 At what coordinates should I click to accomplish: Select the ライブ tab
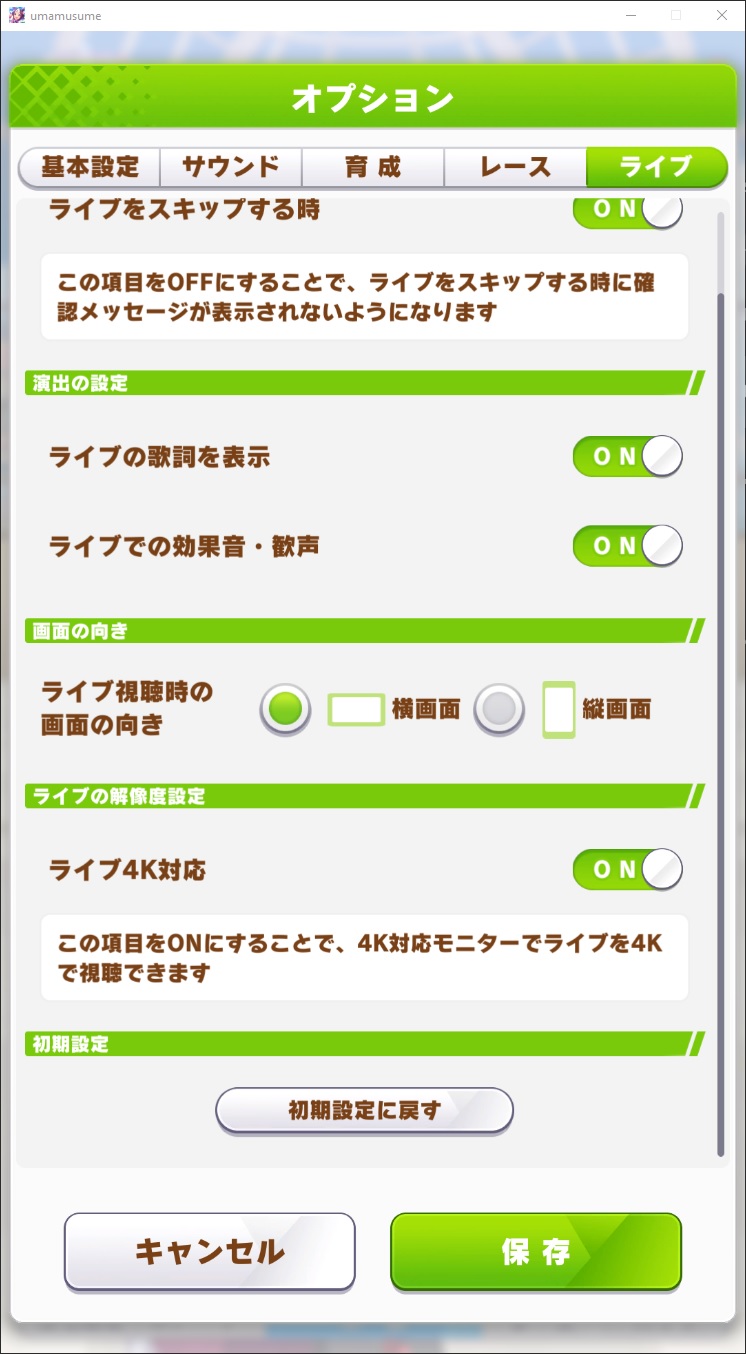point(656,167)
